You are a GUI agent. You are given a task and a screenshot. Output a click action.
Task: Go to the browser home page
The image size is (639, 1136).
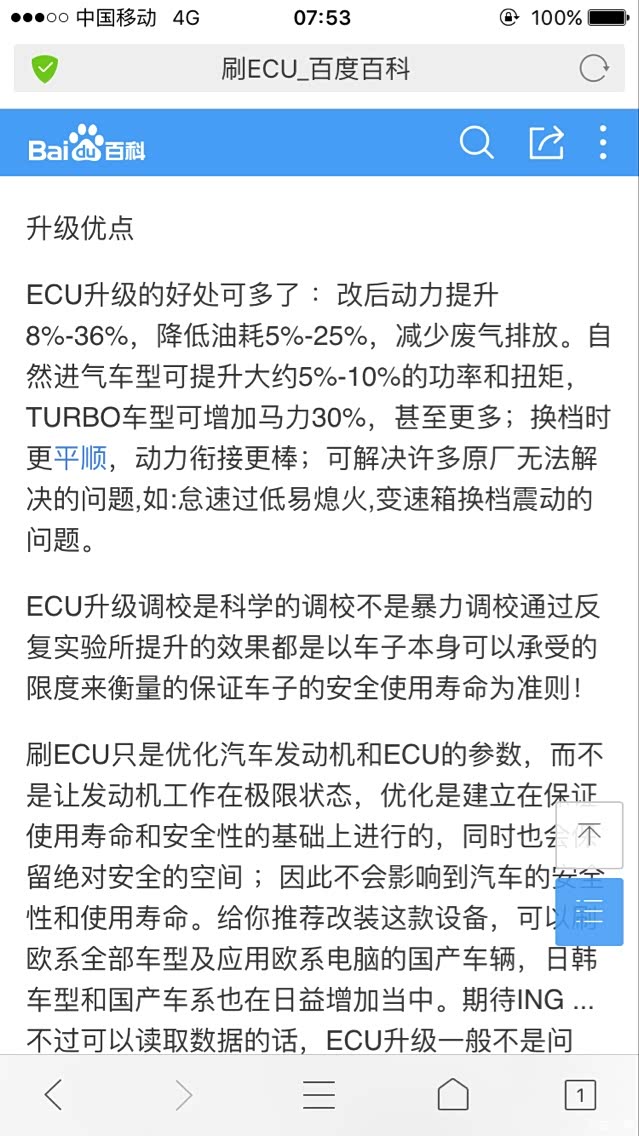pyautogui.click(x=453, y=1094)
